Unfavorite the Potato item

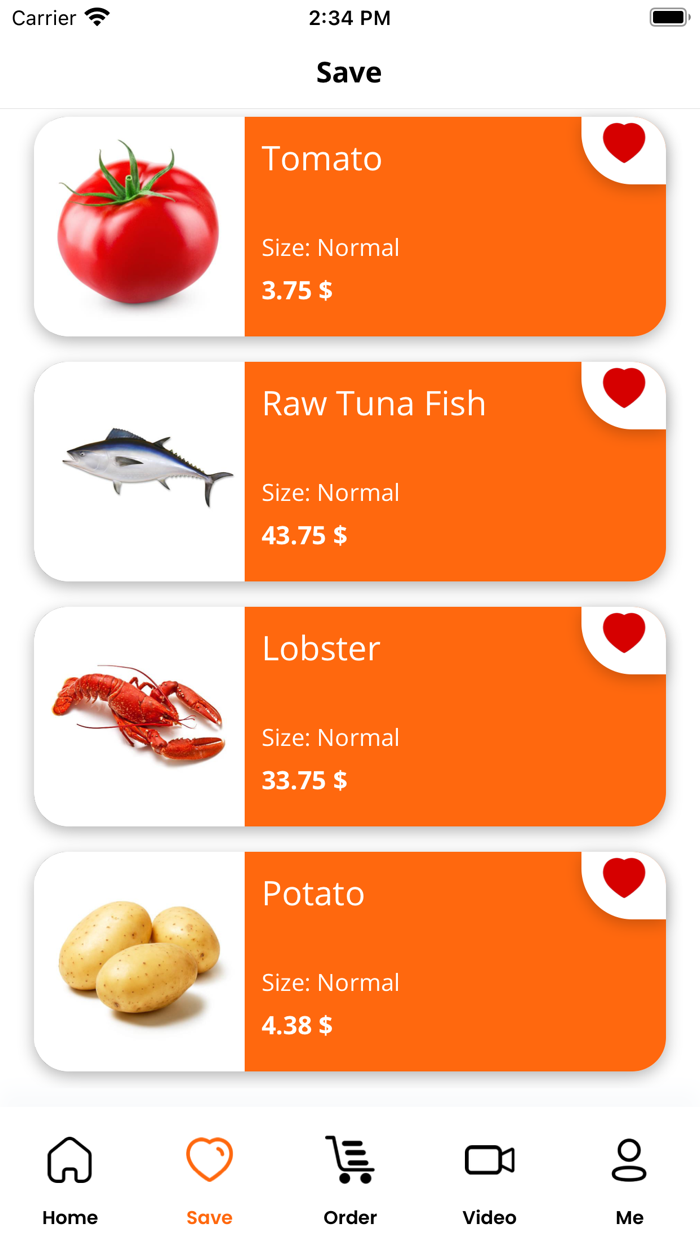[x=624, y=878]
